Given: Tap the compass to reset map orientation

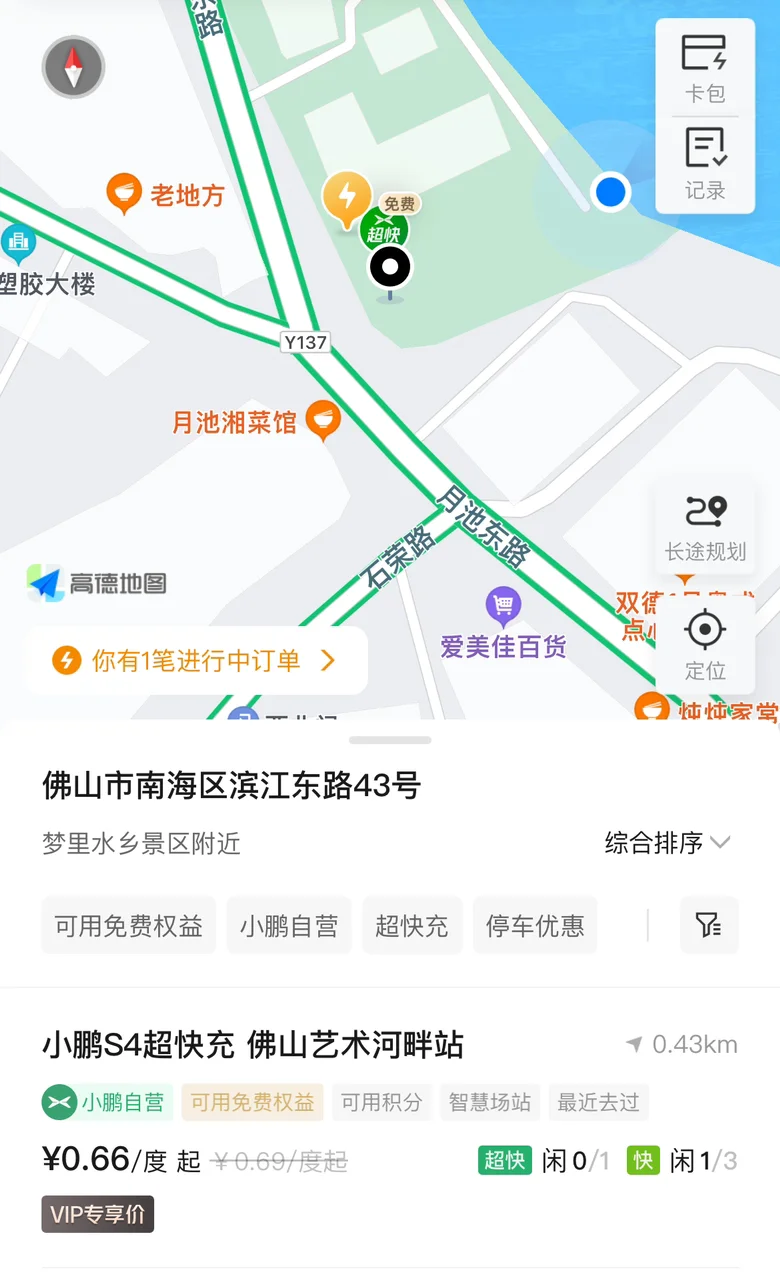Looking at the screenshot, I should [x=73, y=68].
